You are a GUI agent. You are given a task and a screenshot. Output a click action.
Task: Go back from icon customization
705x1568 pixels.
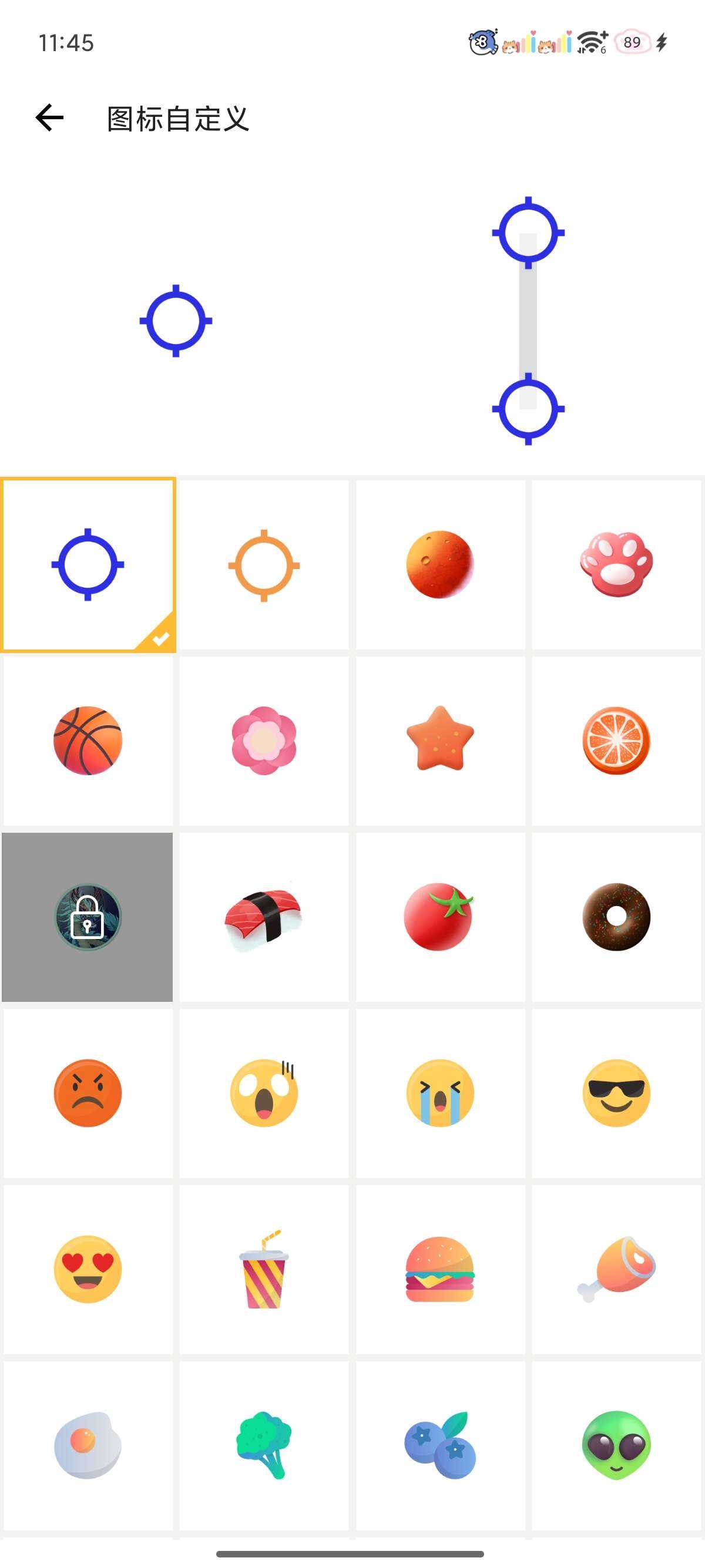tap(50, 118)
